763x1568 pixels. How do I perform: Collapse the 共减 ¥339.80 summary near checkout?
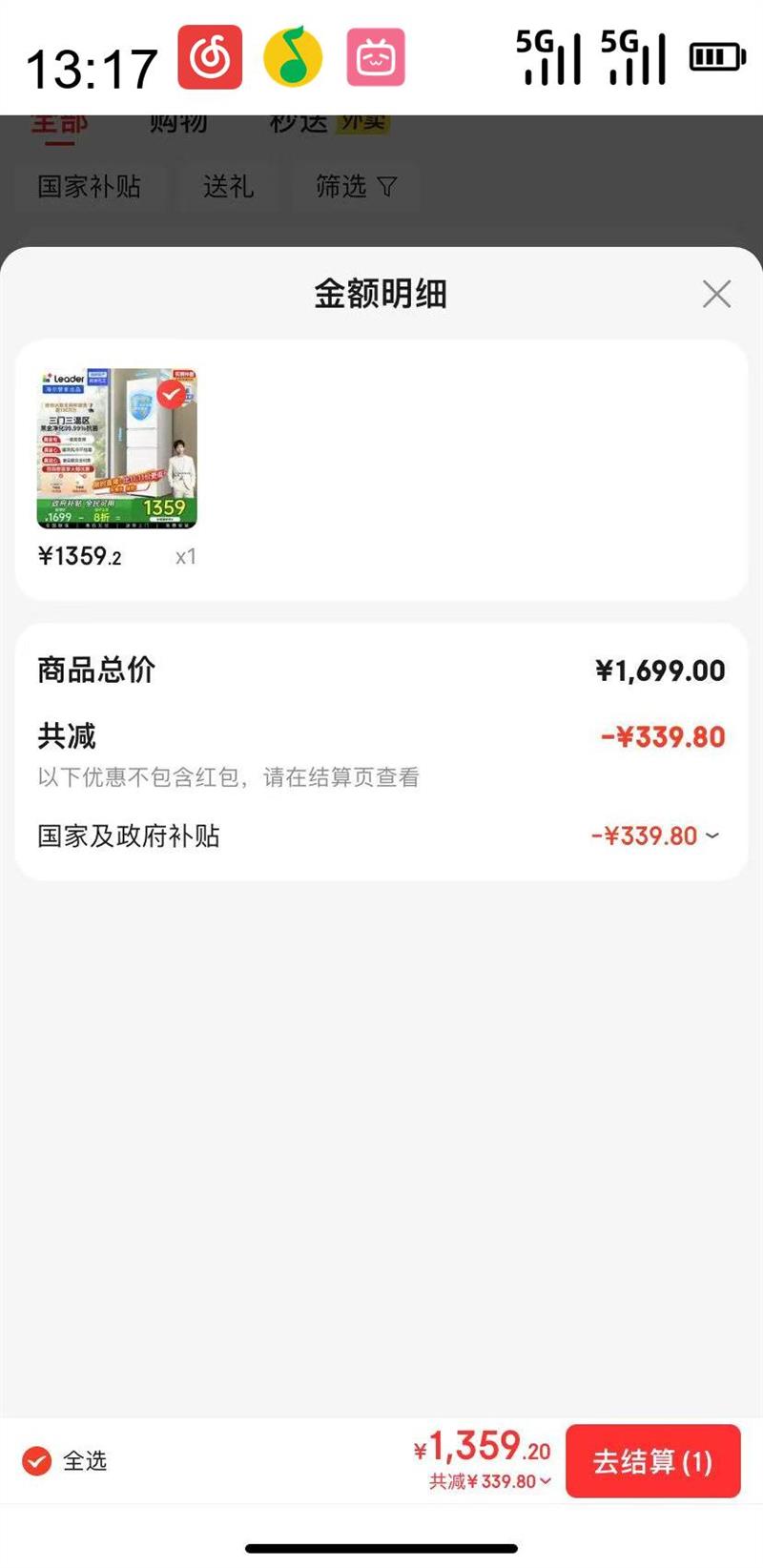point(490,1481)
